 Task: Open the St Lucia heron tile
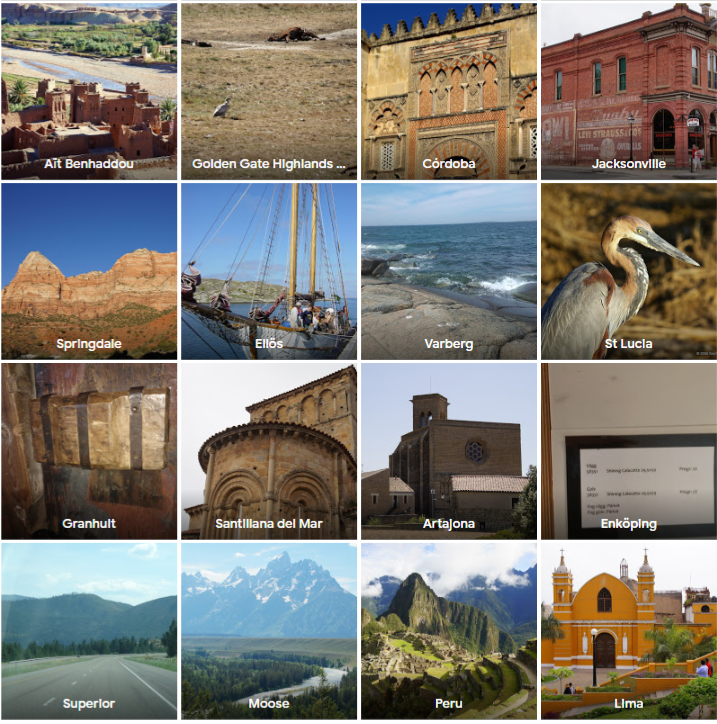[x=628, y=271]
